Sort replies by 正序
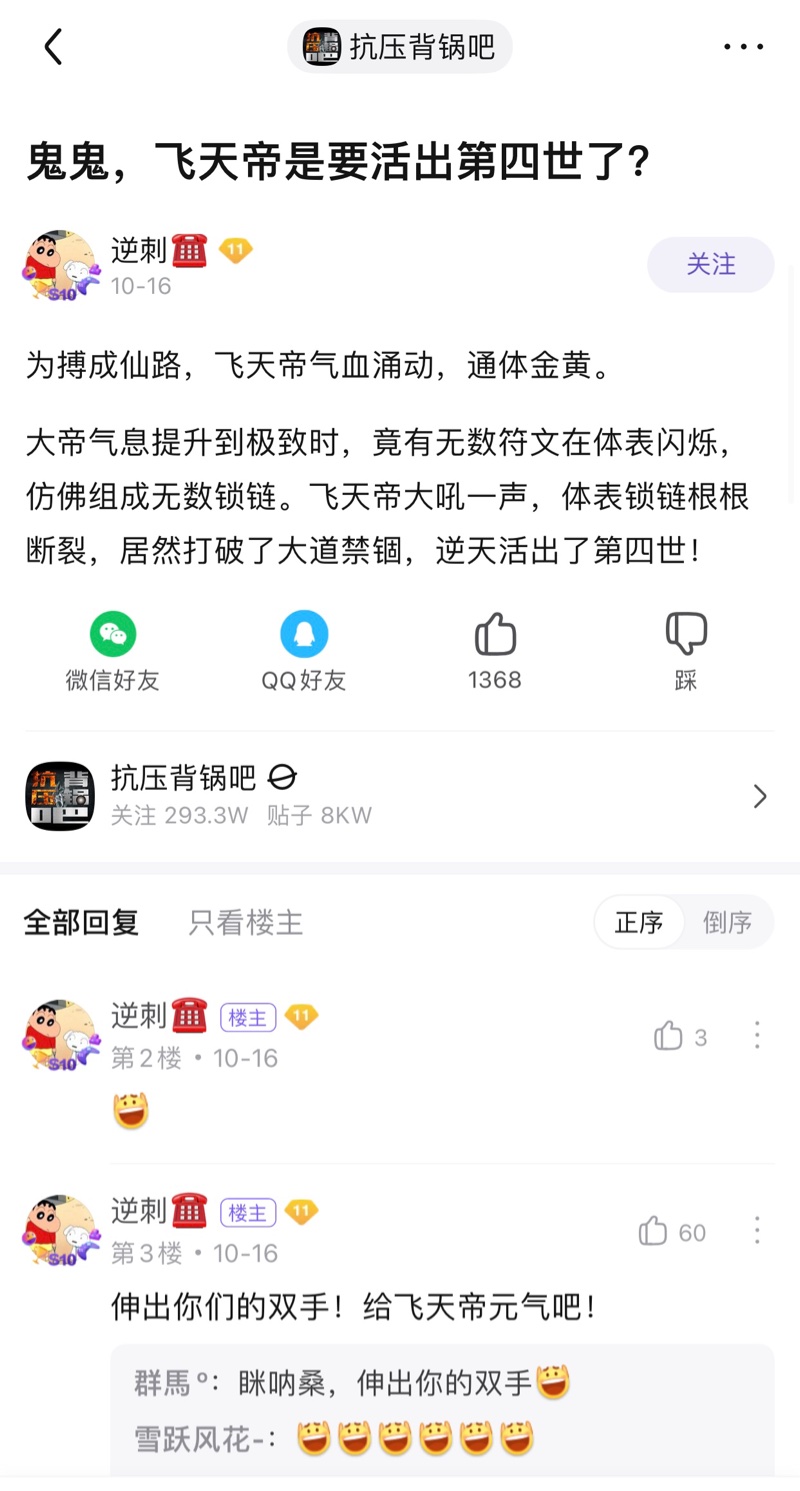The height and width of the screenshot is (1491, 800). tap(640, 922)
